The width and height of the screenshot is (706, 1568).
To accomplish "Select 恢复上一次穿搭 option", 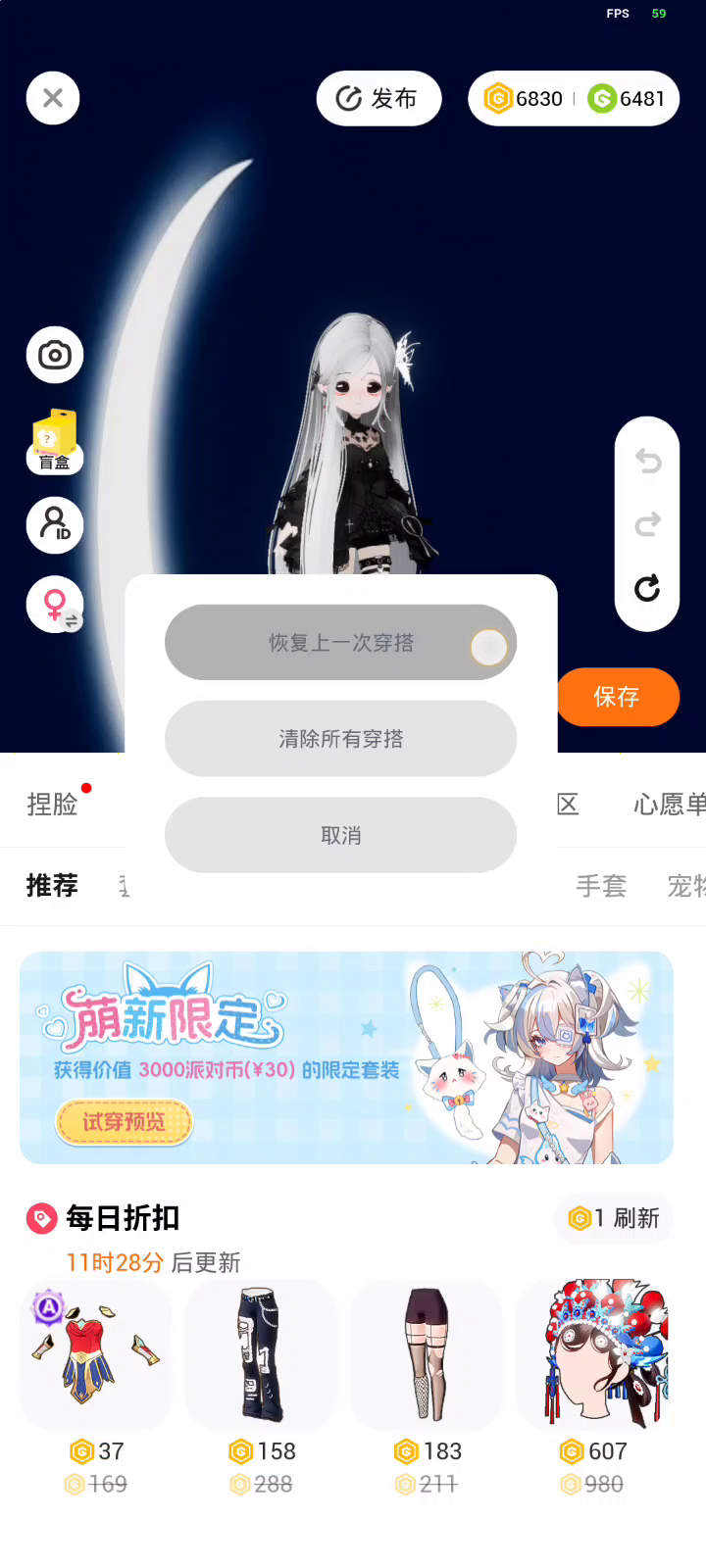I will pyautogui.click(x=340, y=643).
